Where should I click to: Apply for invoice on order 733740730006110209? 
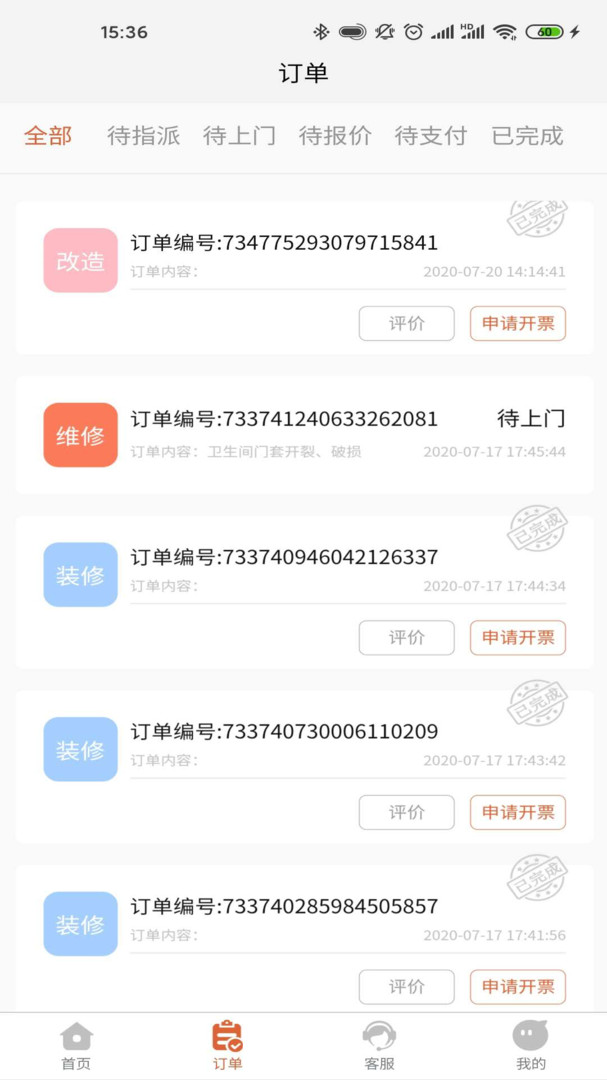point(518,812)
